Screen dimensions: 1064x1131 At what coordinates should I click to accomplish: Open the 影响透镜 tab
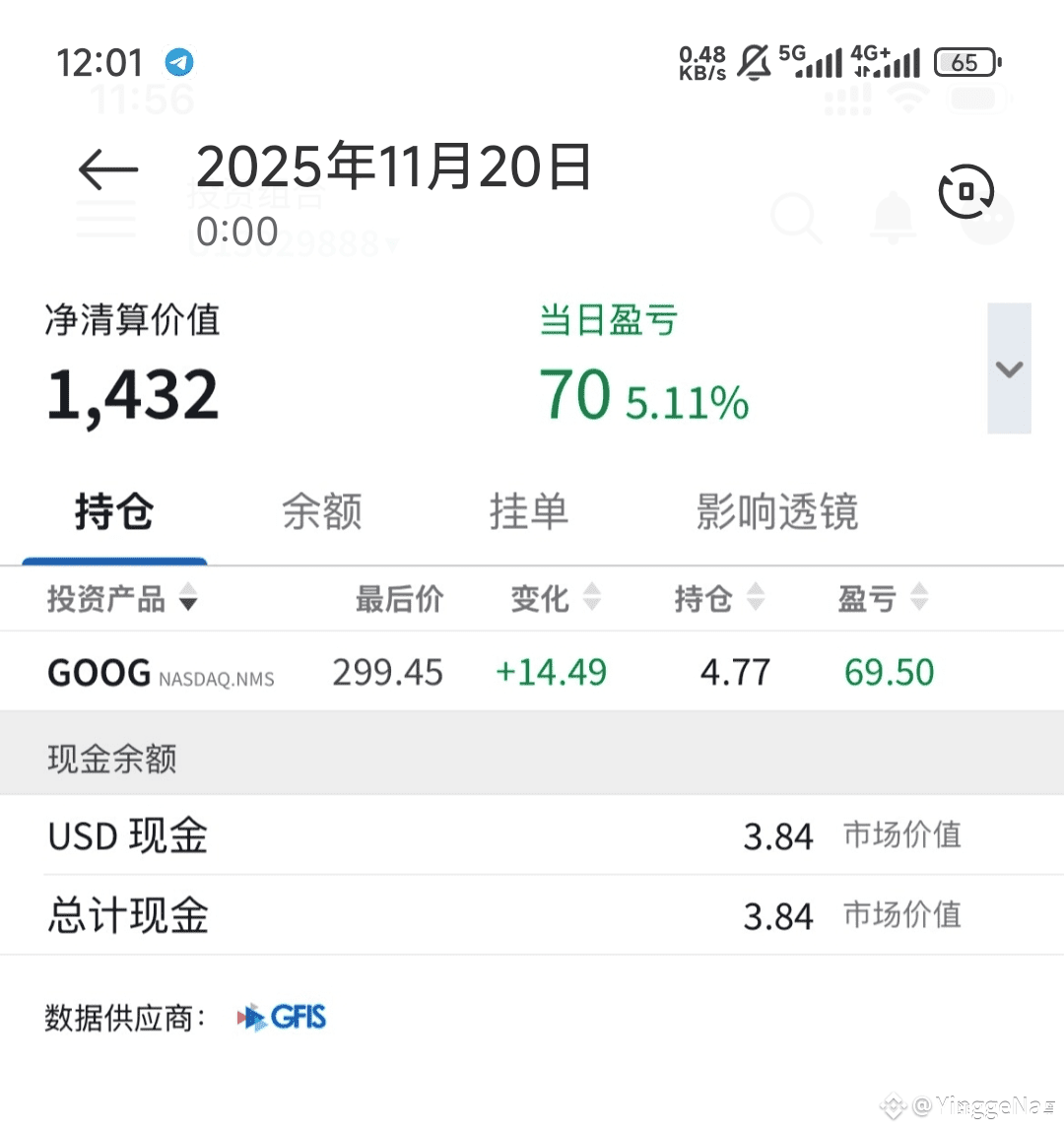coord(777,511)
